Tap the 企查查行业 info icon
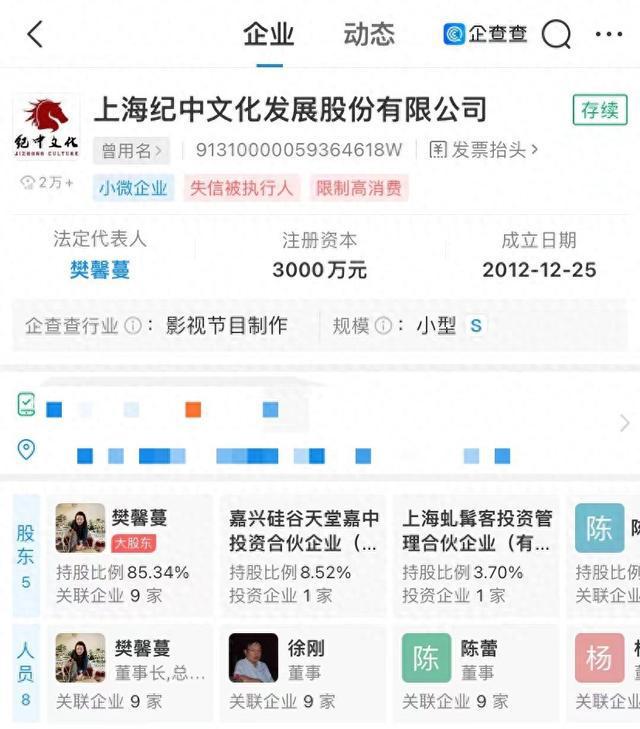The width and height of the screenshot is (640, 729). (132, 326)
